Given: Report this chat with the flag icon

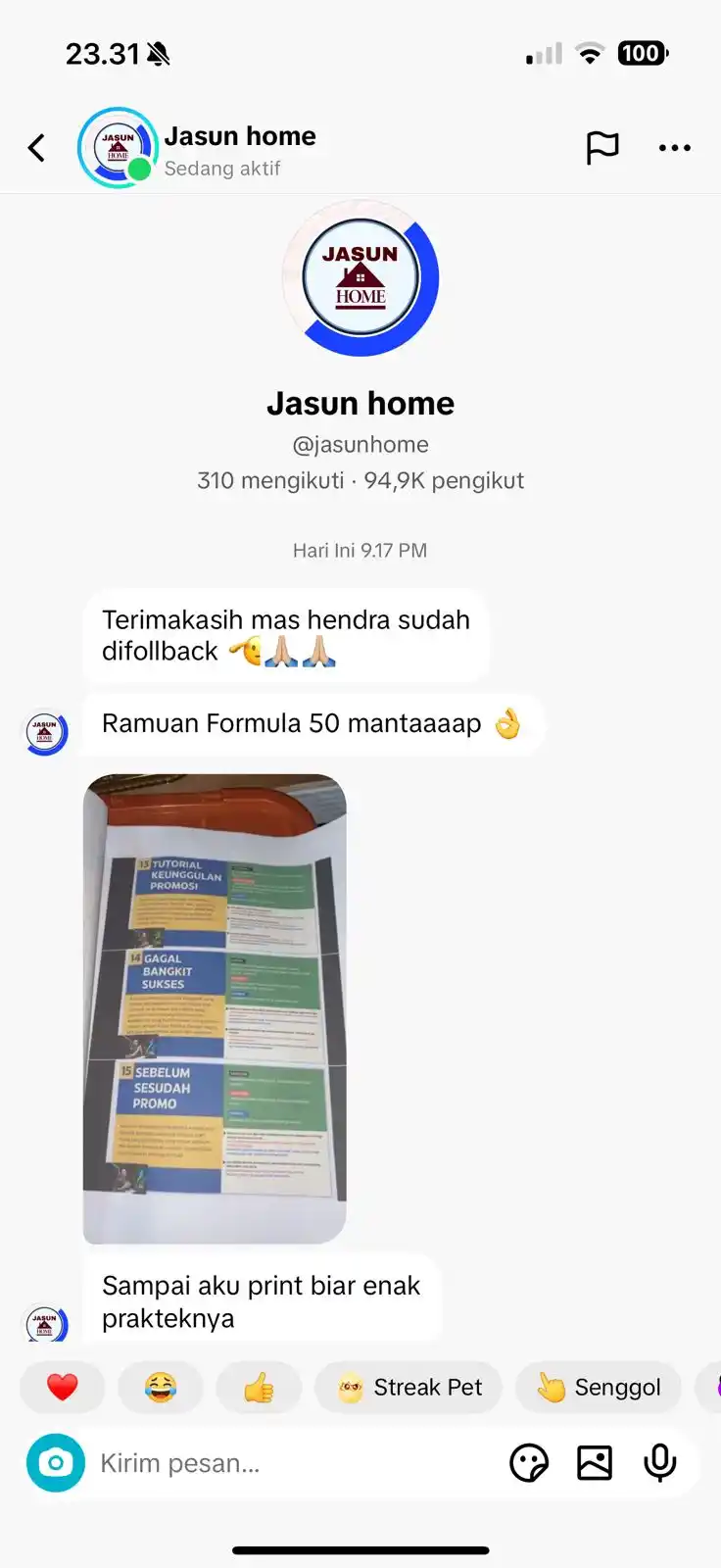Looking at the screenshot, I should [601, 148].
